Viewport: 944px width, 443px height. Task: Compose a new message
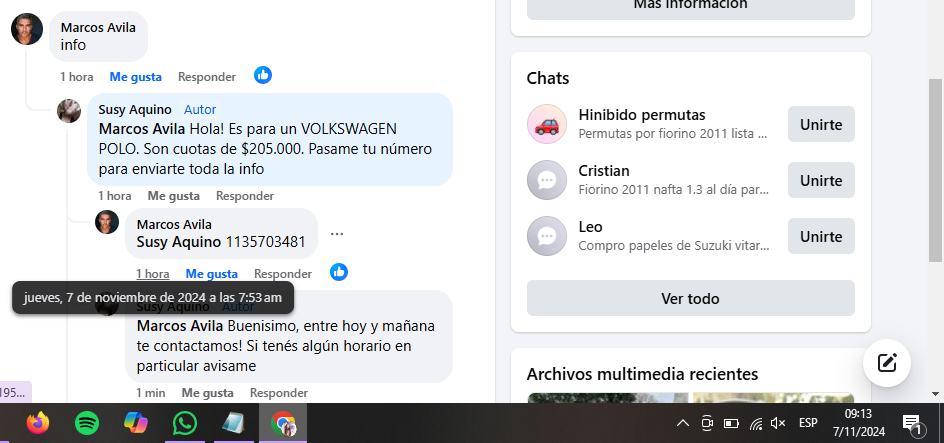coord(886,363)
